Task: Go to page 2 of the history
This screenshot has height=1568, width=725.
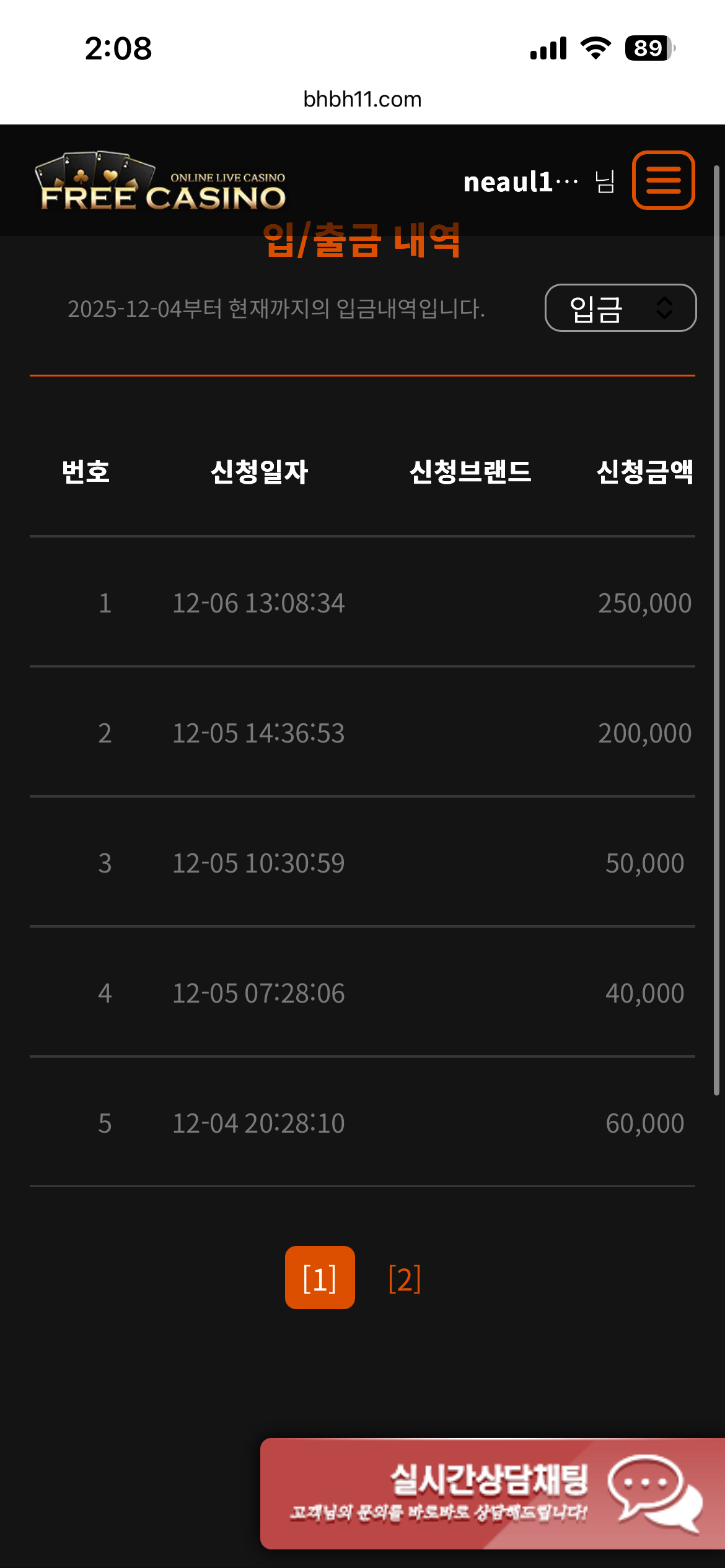Action: 404,1278
